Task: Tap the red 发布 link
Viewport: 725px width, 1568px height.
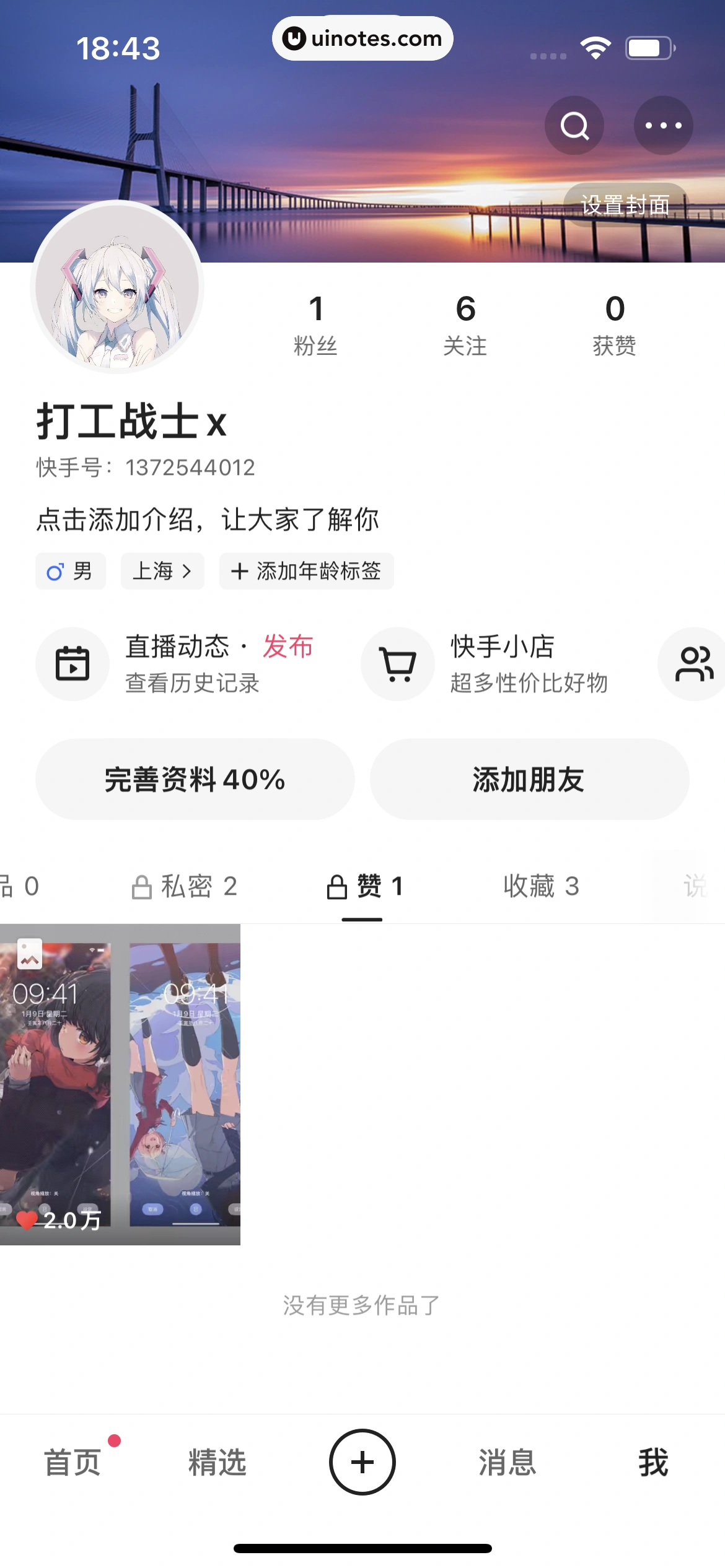Action: pyautogui.click(x=288, y=647)
